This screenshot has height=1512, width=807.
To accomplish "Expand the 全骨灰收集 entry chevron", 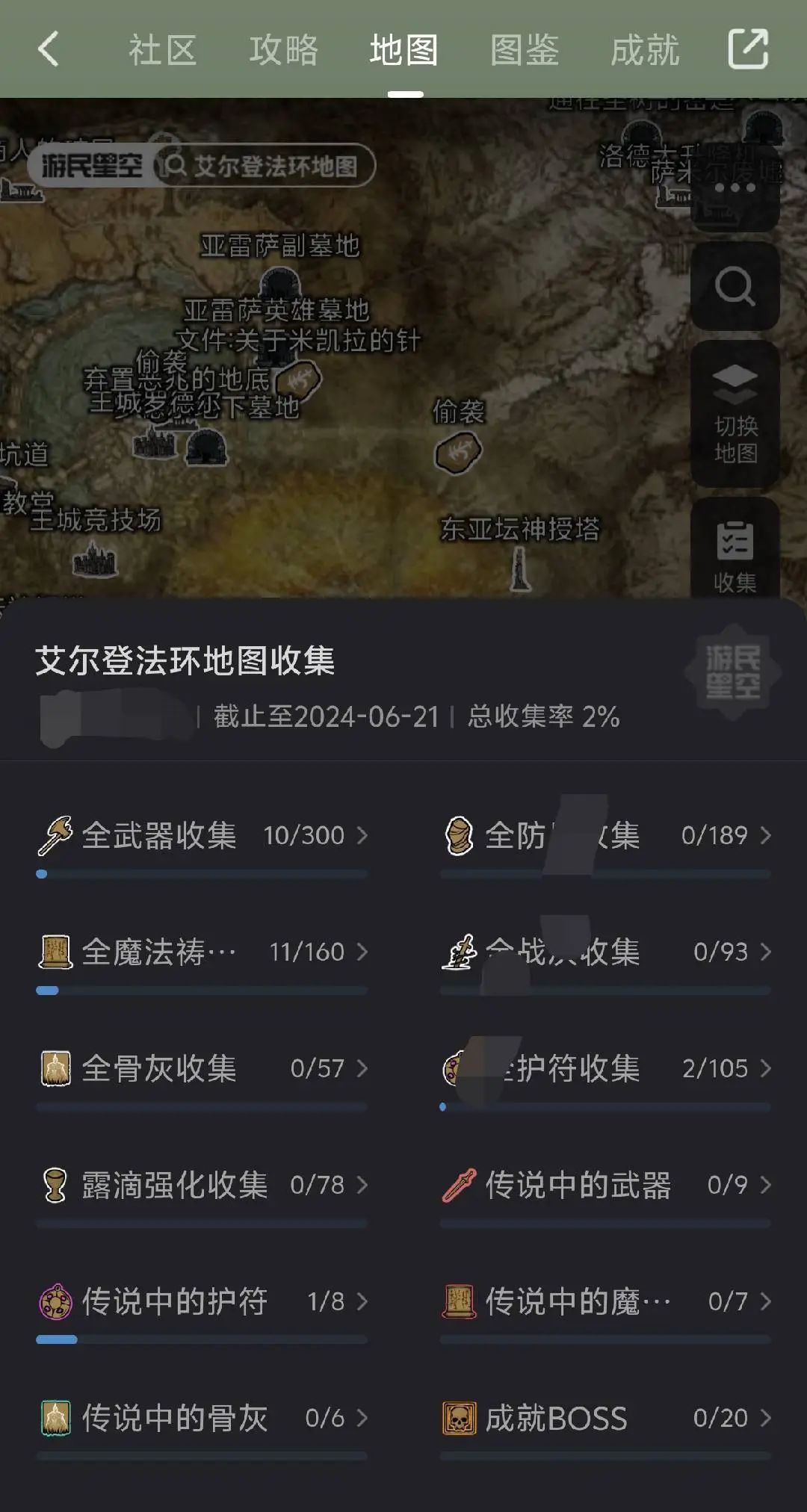I will tap(362, 1069).
